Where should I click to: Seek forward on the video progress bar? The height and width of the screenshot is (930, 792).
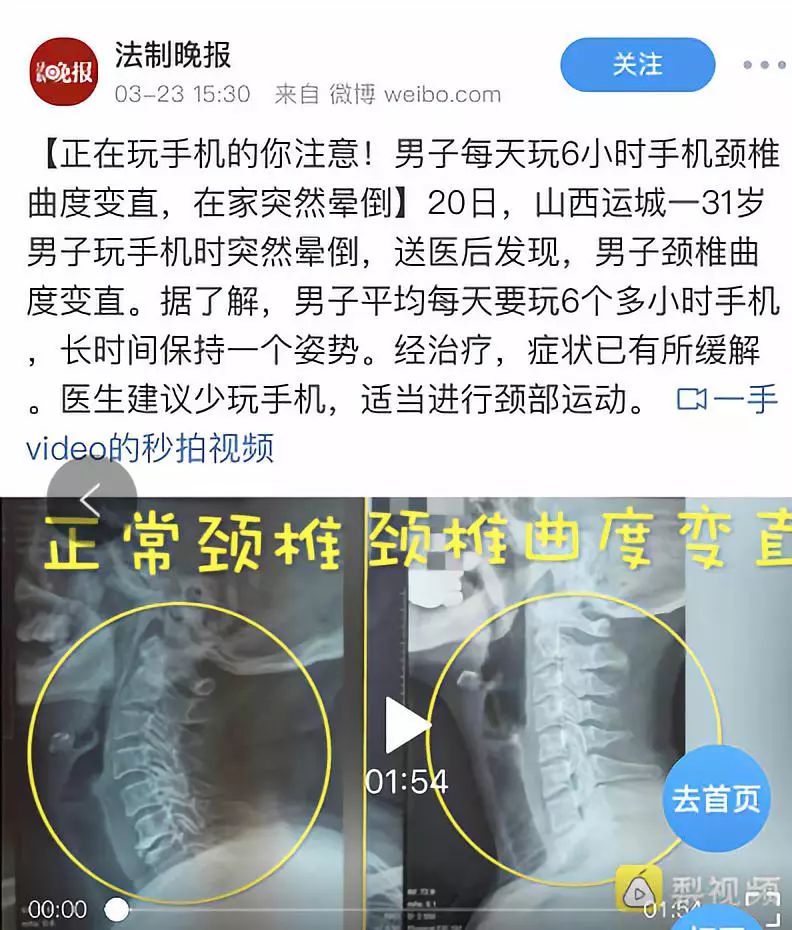(x=400, y=910)
